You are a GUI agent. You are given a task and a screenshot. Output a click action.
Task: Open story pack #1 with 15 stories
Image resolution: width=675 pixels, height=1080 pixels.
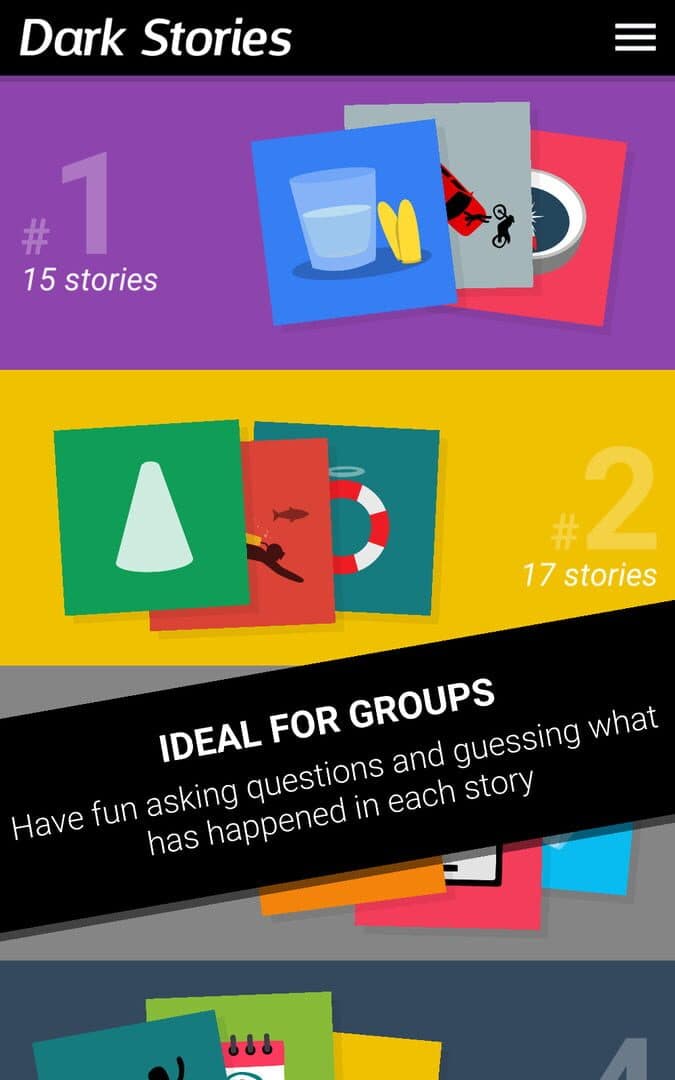click(337, 222)
